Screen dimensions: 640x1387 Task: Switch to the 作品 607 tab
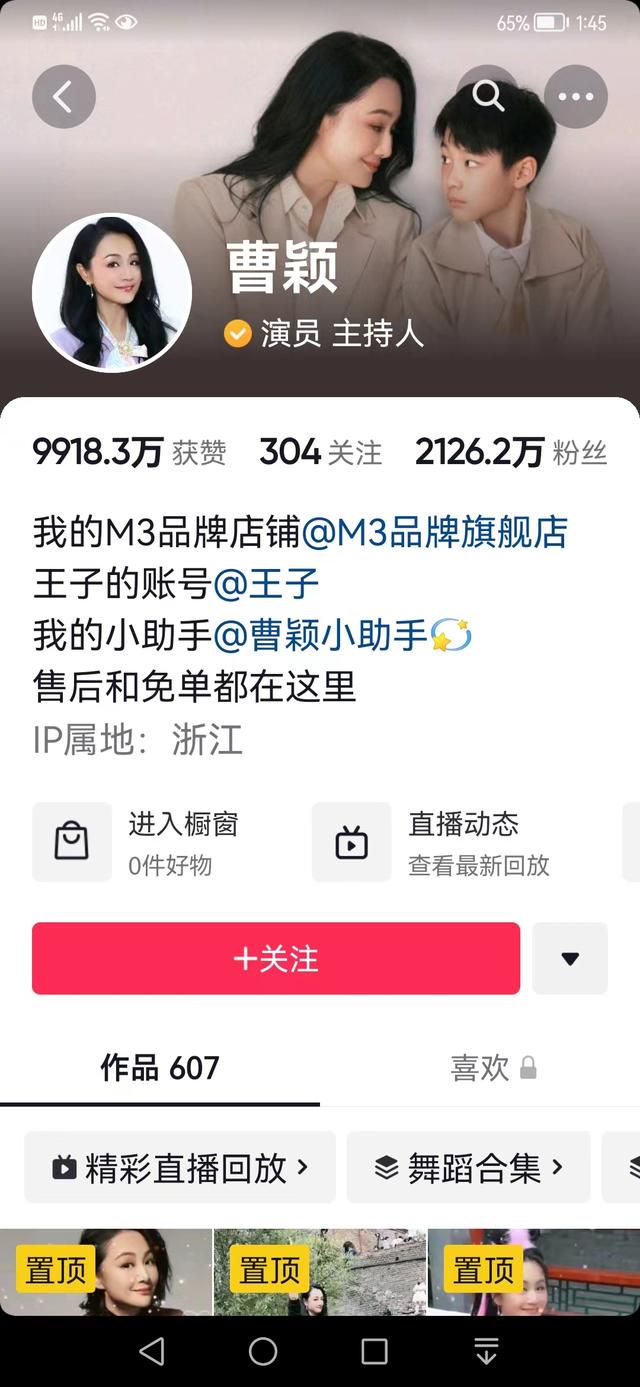[x=160, y=1068]
